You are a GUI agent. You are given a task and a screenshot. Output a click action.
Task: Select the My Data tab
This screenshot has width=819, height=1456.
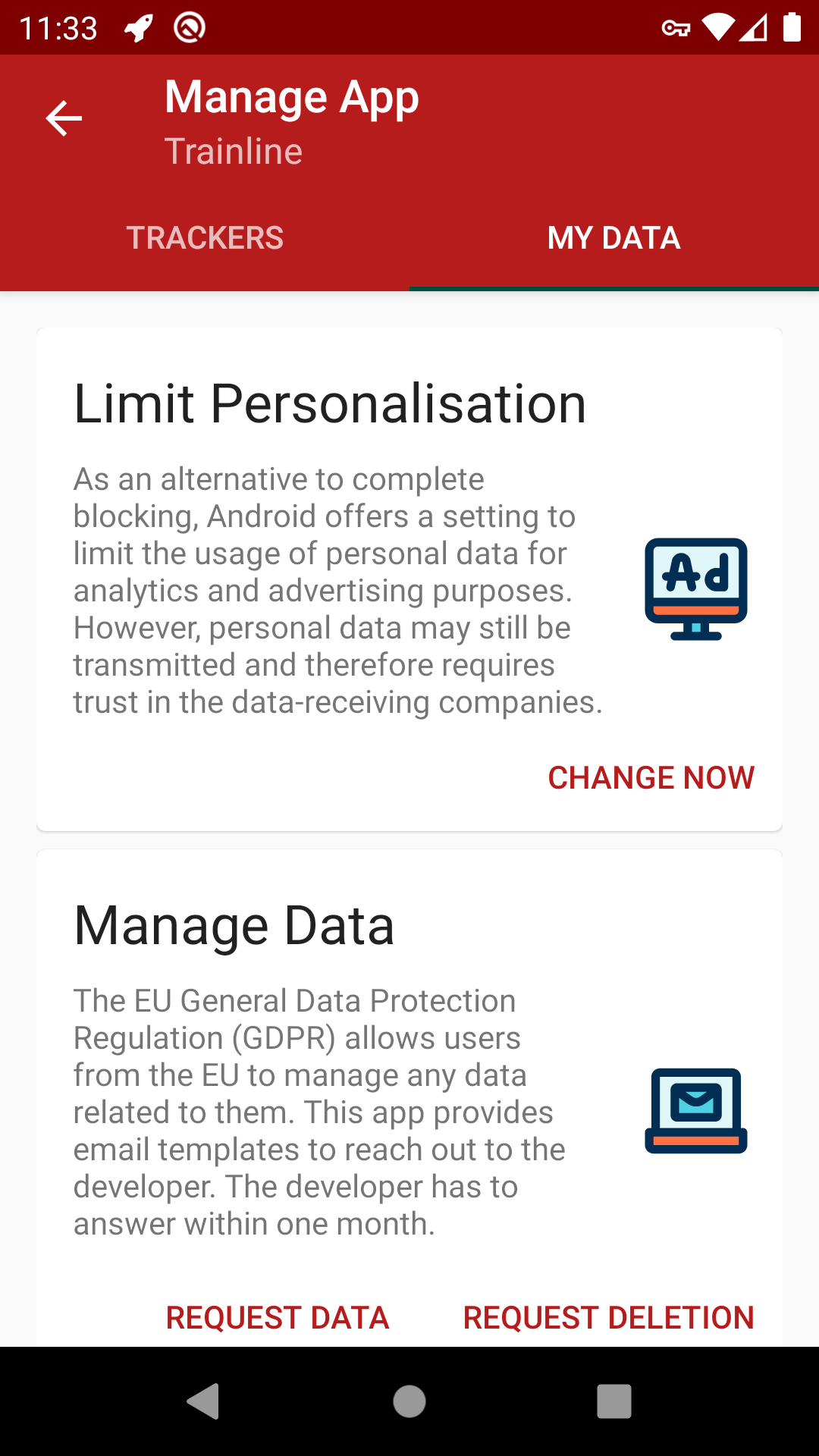[x=614, y=238]
